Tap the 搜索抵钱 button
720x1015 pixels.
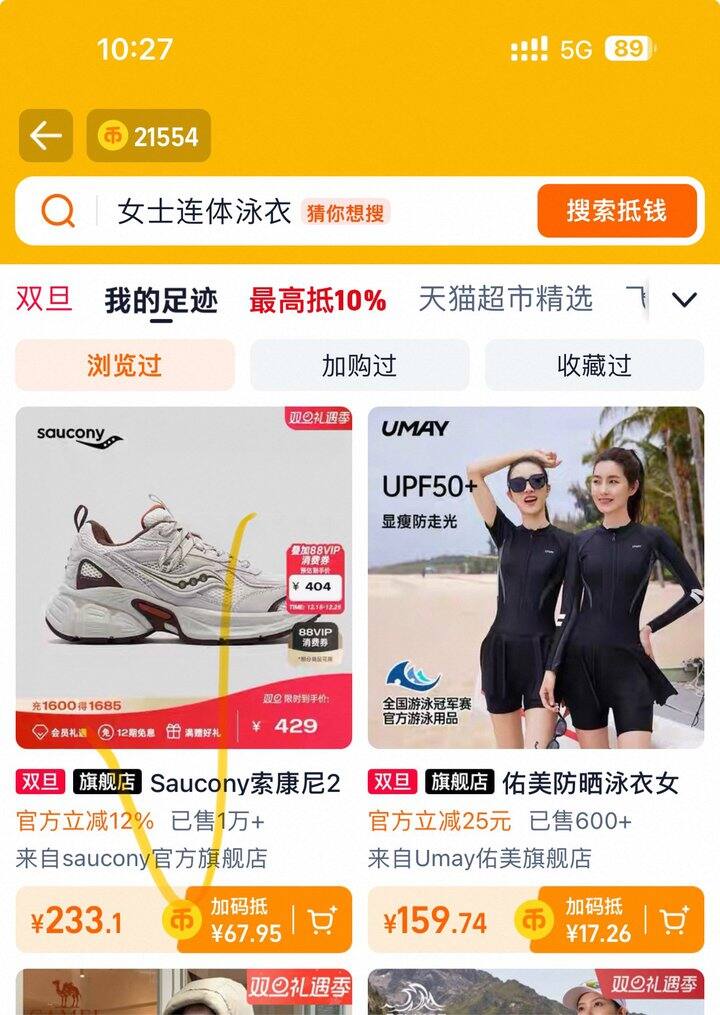coord(616,211)
